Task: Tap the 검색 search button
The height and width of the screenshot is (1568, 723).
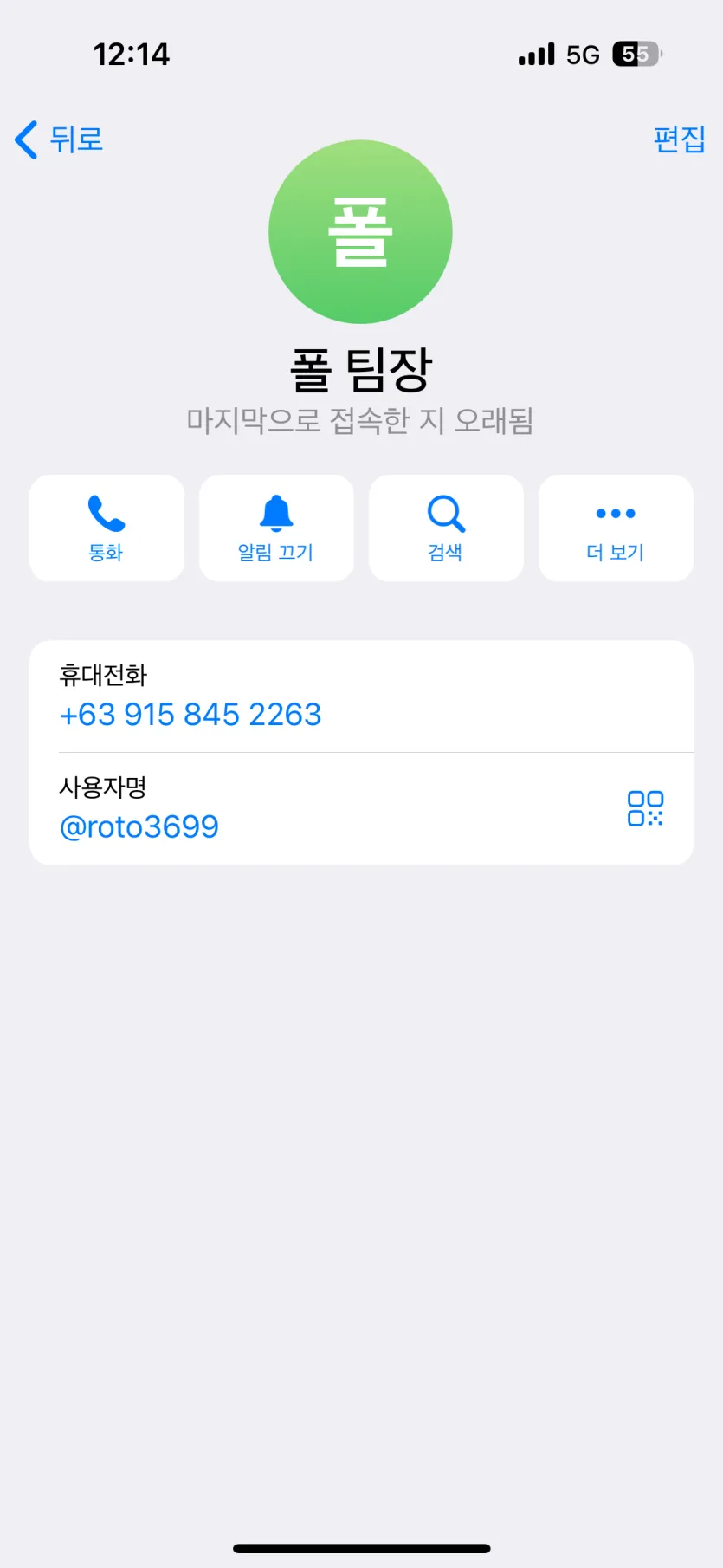Action: [446, 528]
